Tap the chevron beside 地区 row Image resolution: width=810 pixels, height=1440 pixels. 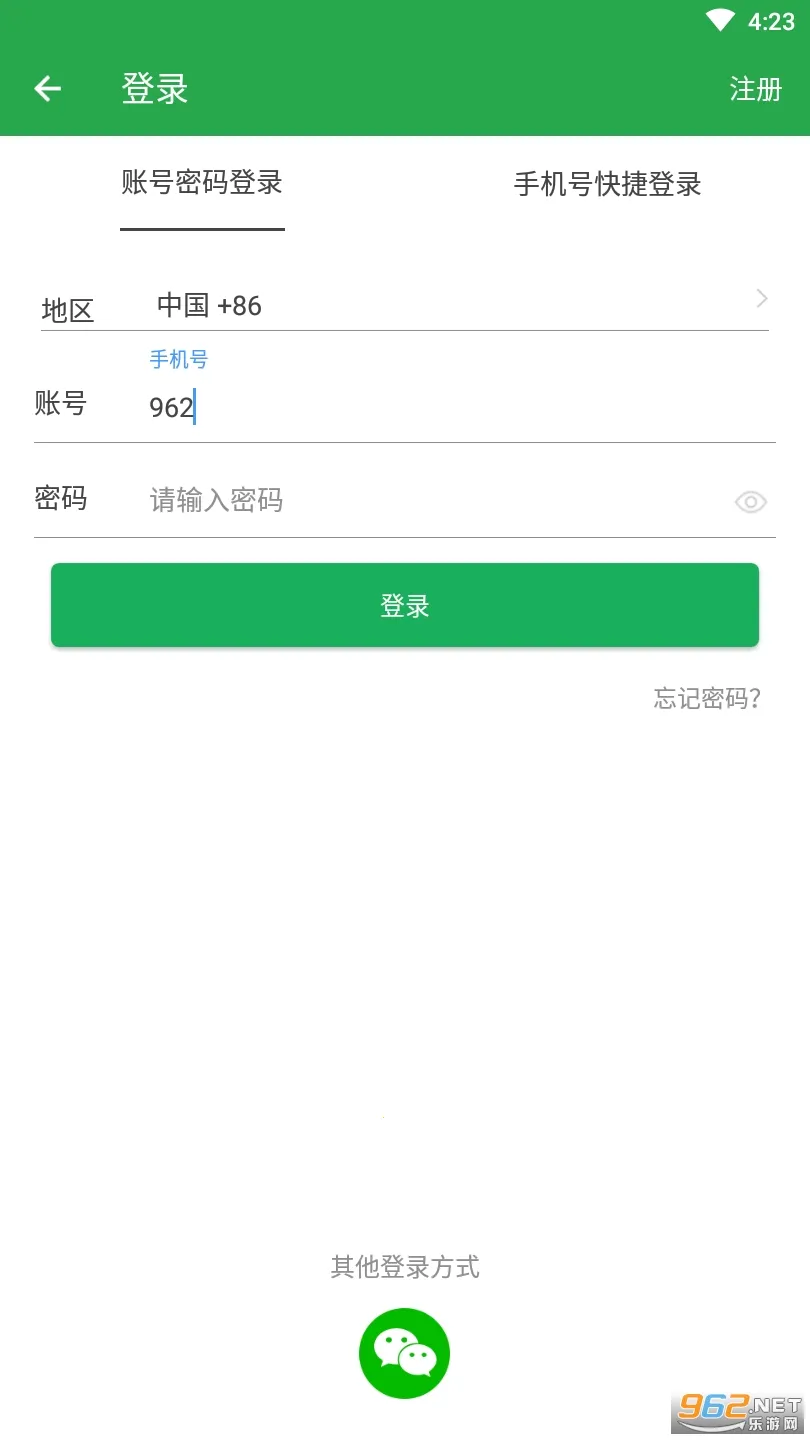coord(760,299)
